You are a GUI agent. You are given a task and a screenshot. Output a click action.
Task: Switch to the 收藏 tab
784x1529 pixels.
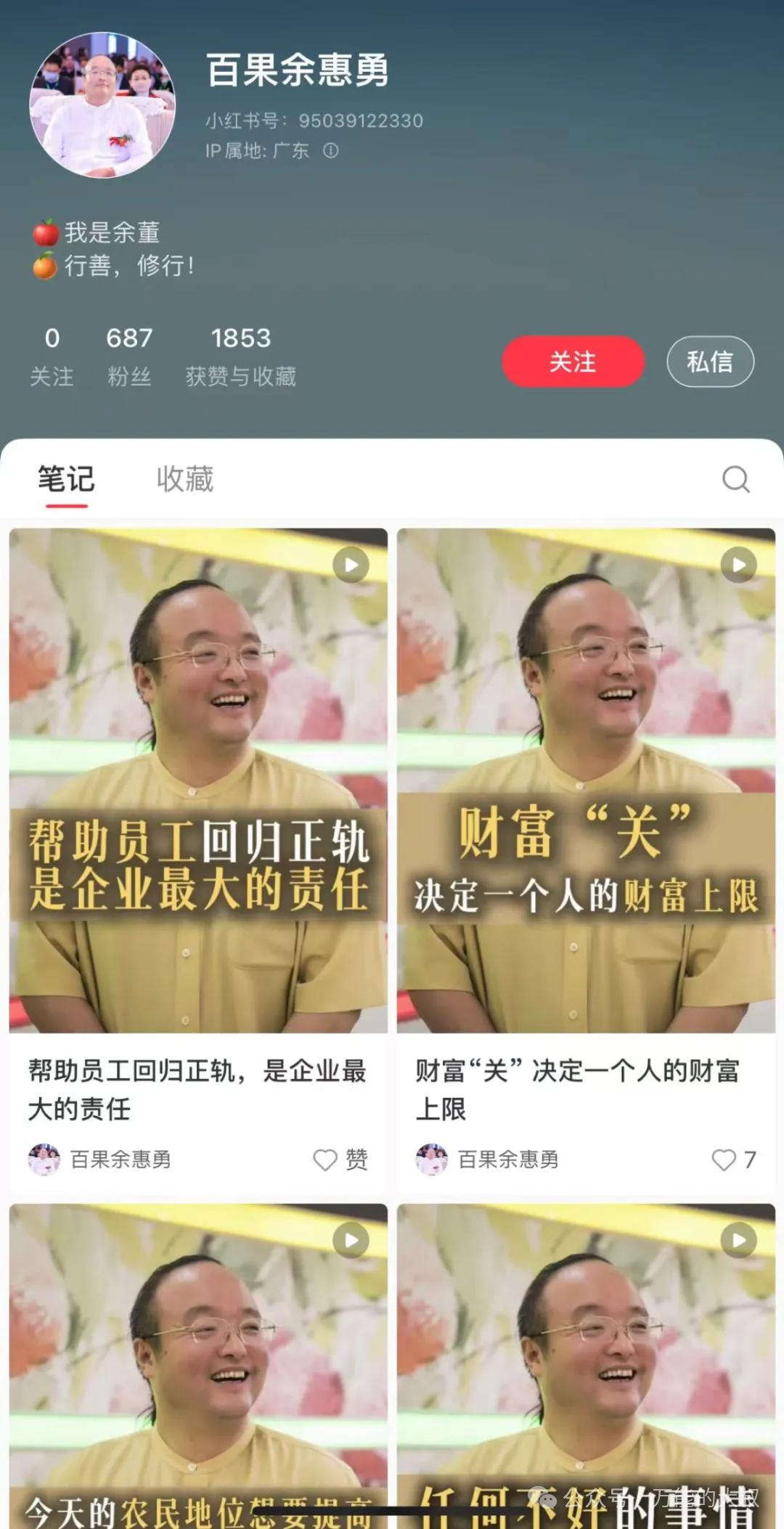point(185,479)
